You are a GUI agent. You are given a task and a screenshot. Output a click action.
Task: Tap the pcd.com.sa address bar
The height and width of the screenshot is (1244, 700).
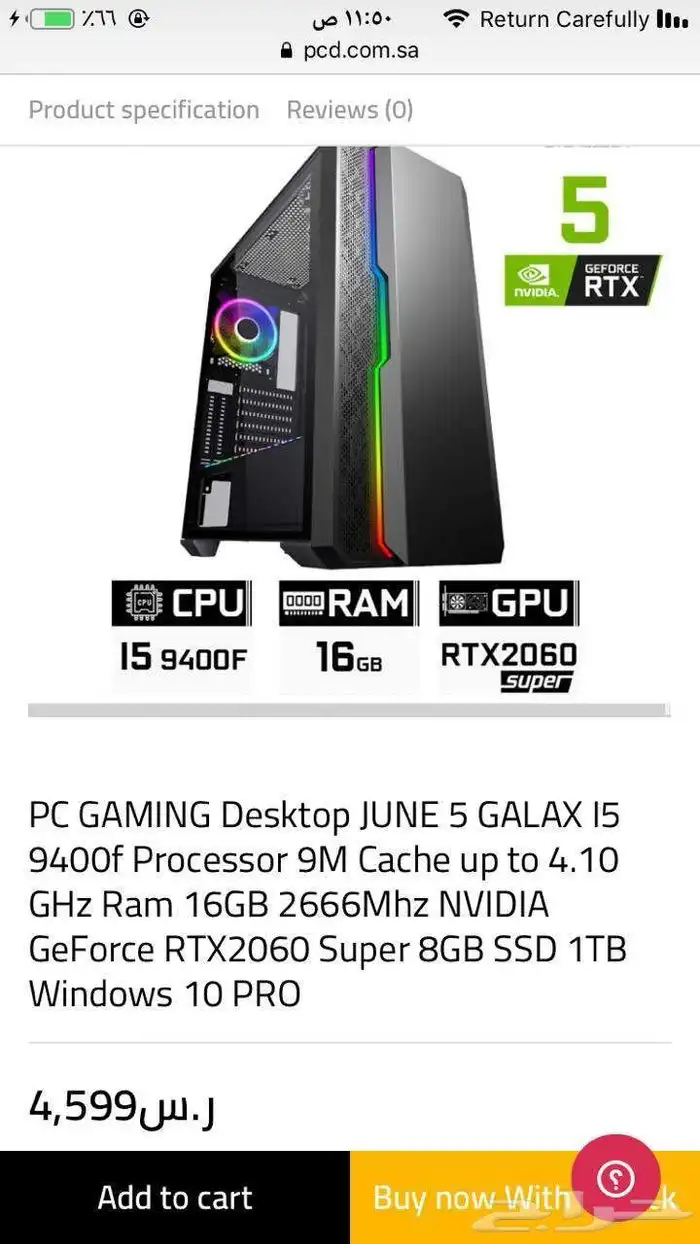click(x=350, y=50)
